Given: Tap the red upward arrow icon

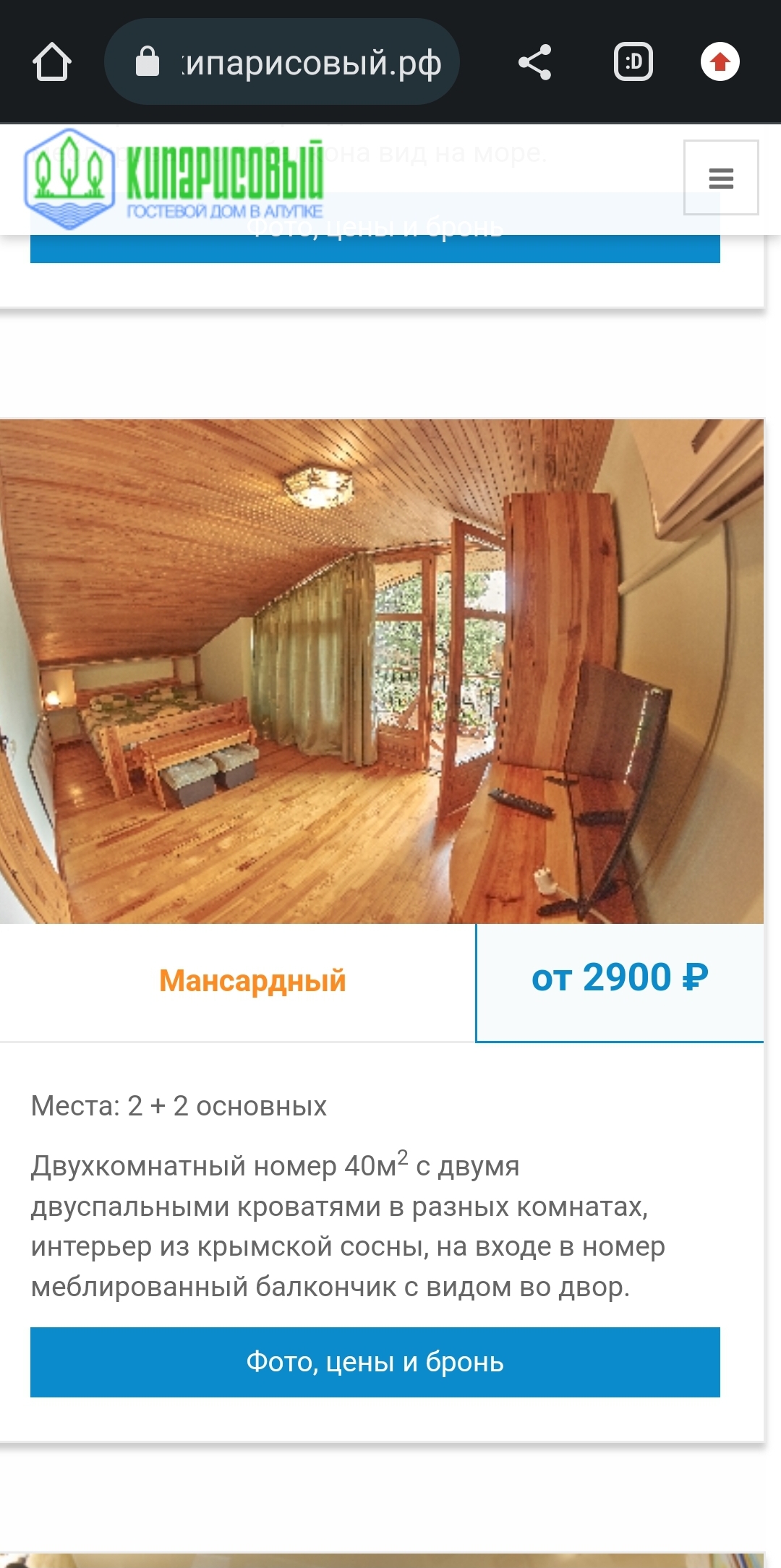Looking at the screenshot, I should click(x=720, y=62).
